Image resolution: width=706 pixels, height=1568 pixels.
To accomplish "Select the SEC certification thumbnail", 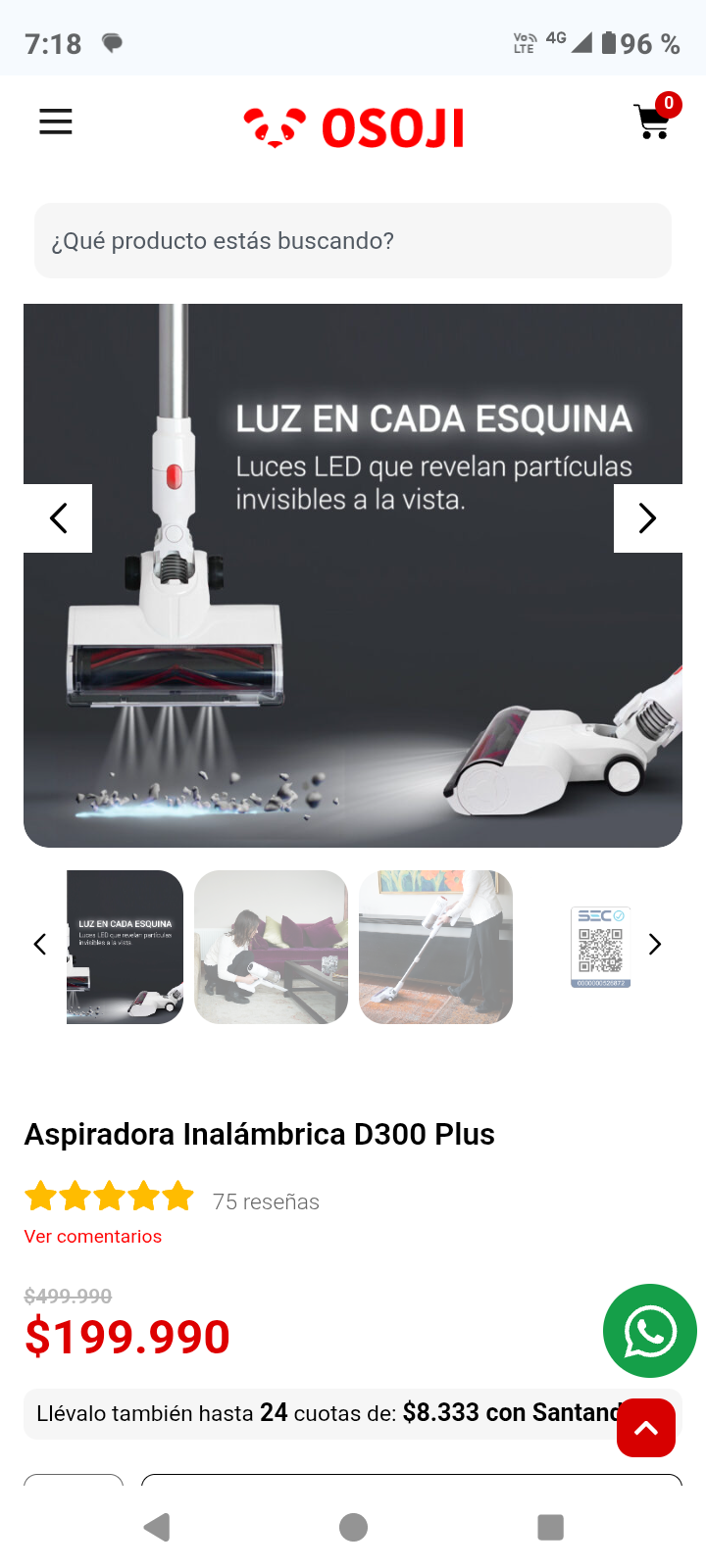I will click(x=600, y=947).
